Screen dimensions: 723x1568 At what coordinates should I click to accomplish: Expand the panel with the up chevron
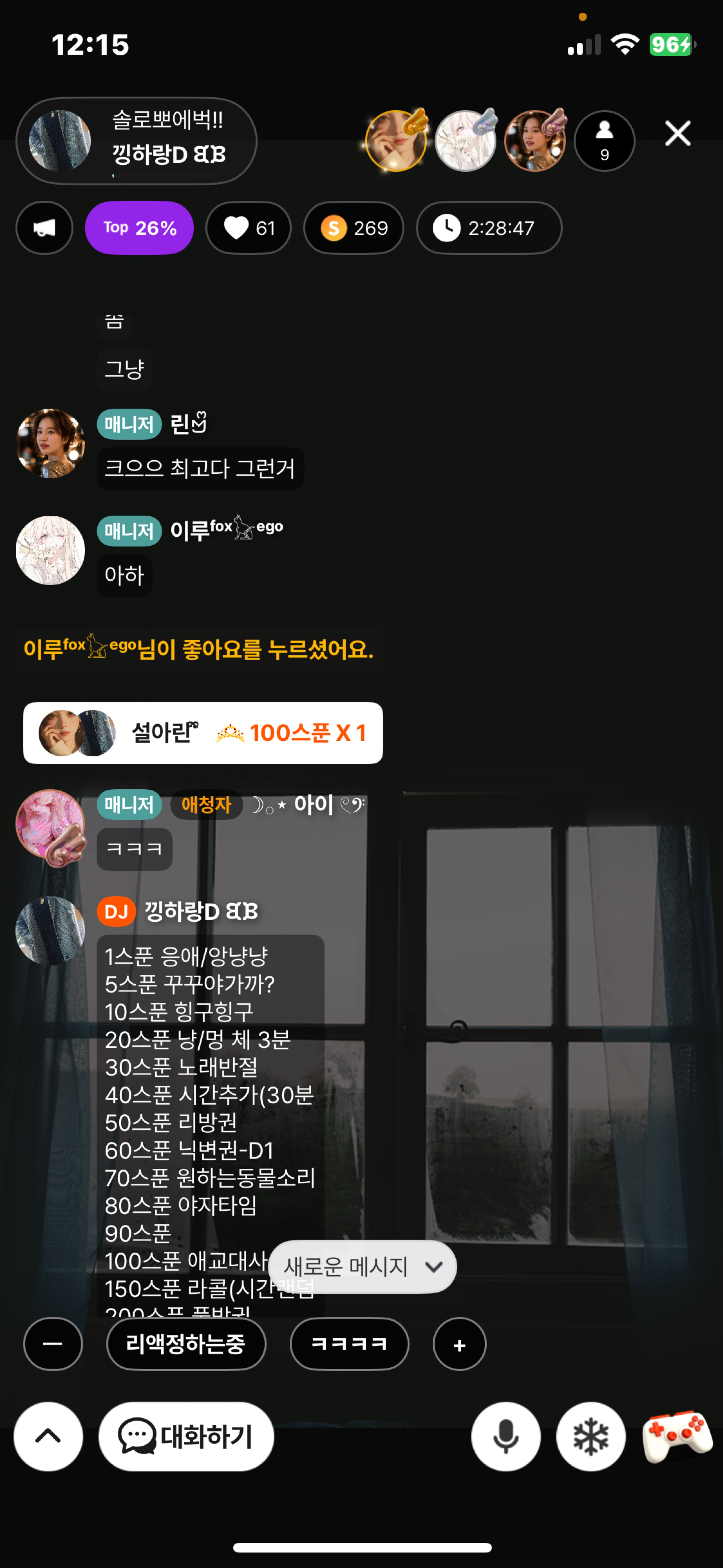coord(48,1436)
